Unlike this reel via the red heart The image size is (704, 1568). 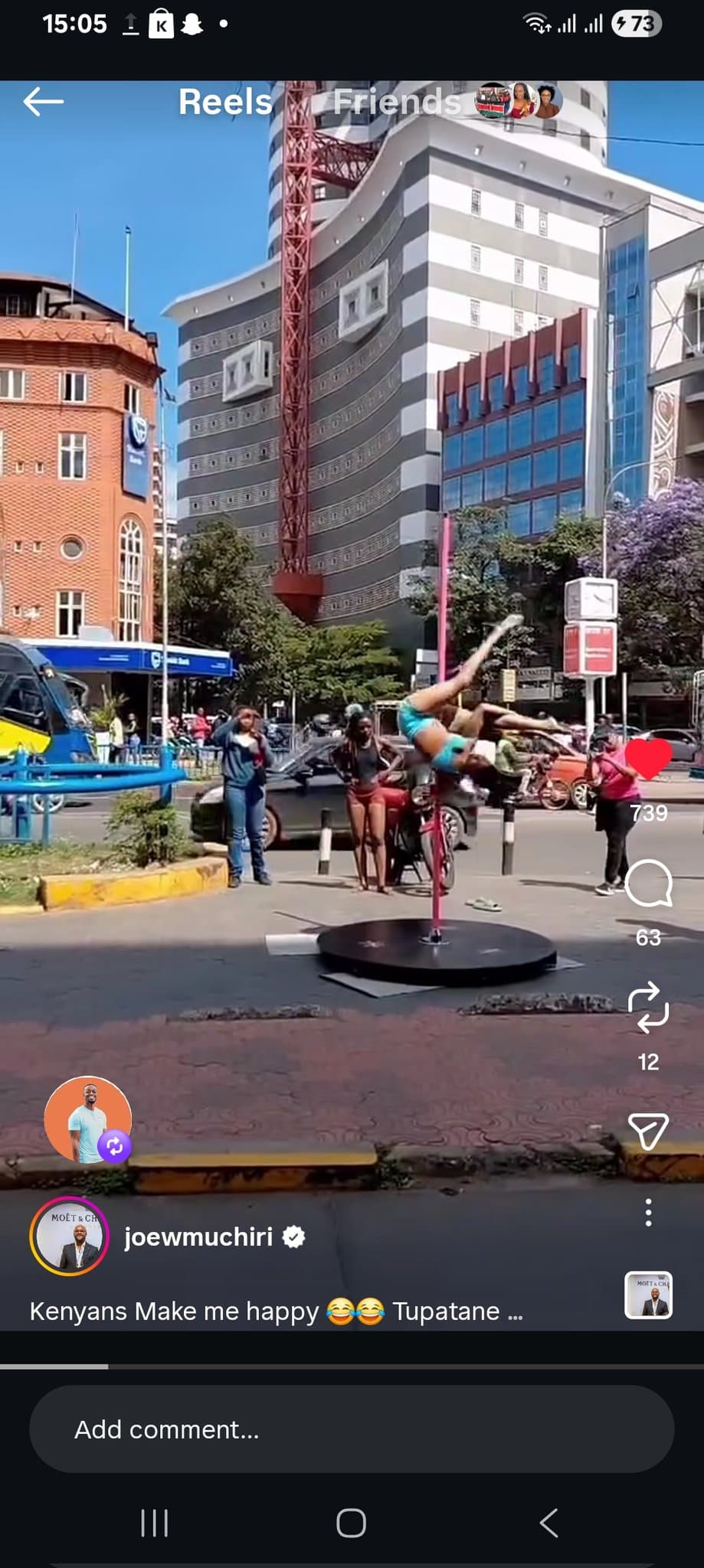pyautogui.click(x=648, y=758)
